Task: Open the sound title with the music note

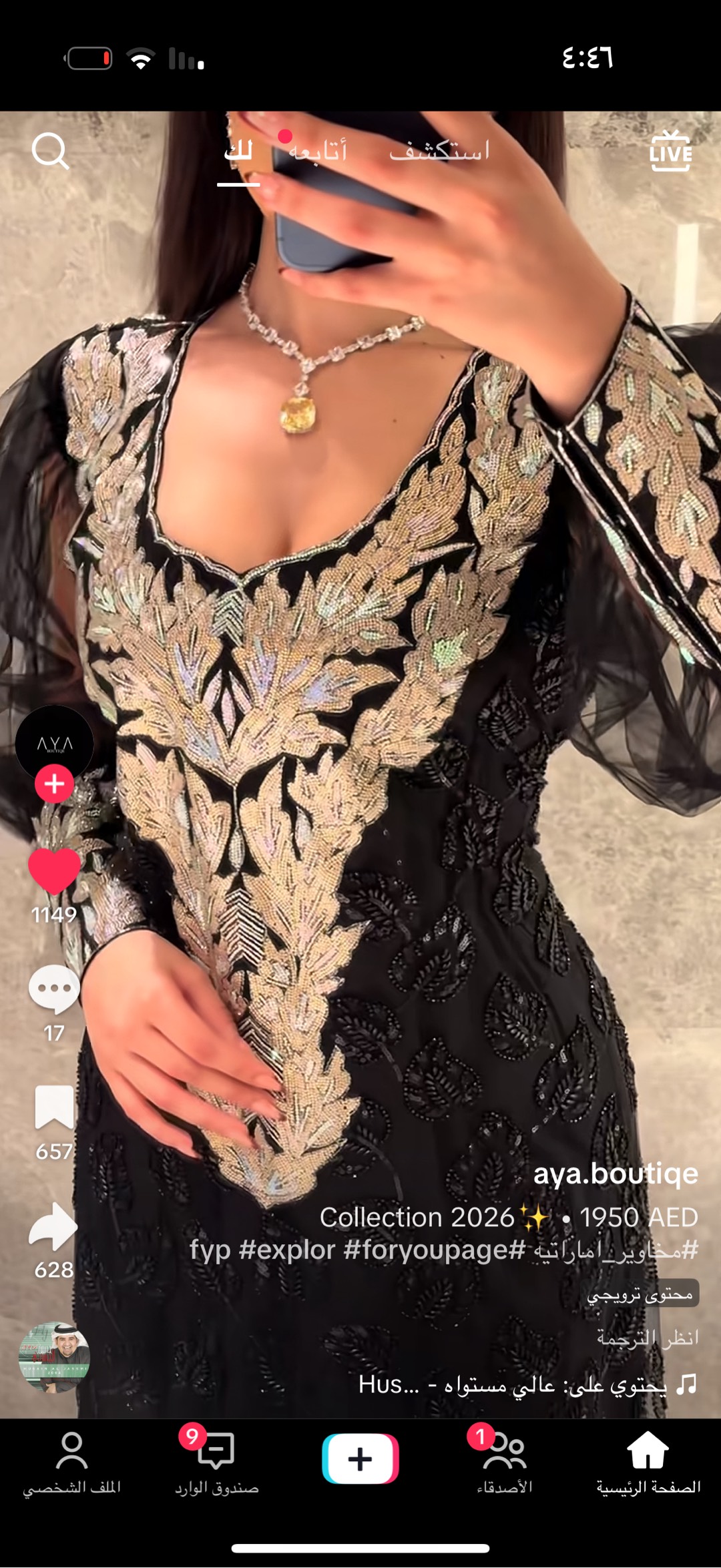Action: [527, 1384]
